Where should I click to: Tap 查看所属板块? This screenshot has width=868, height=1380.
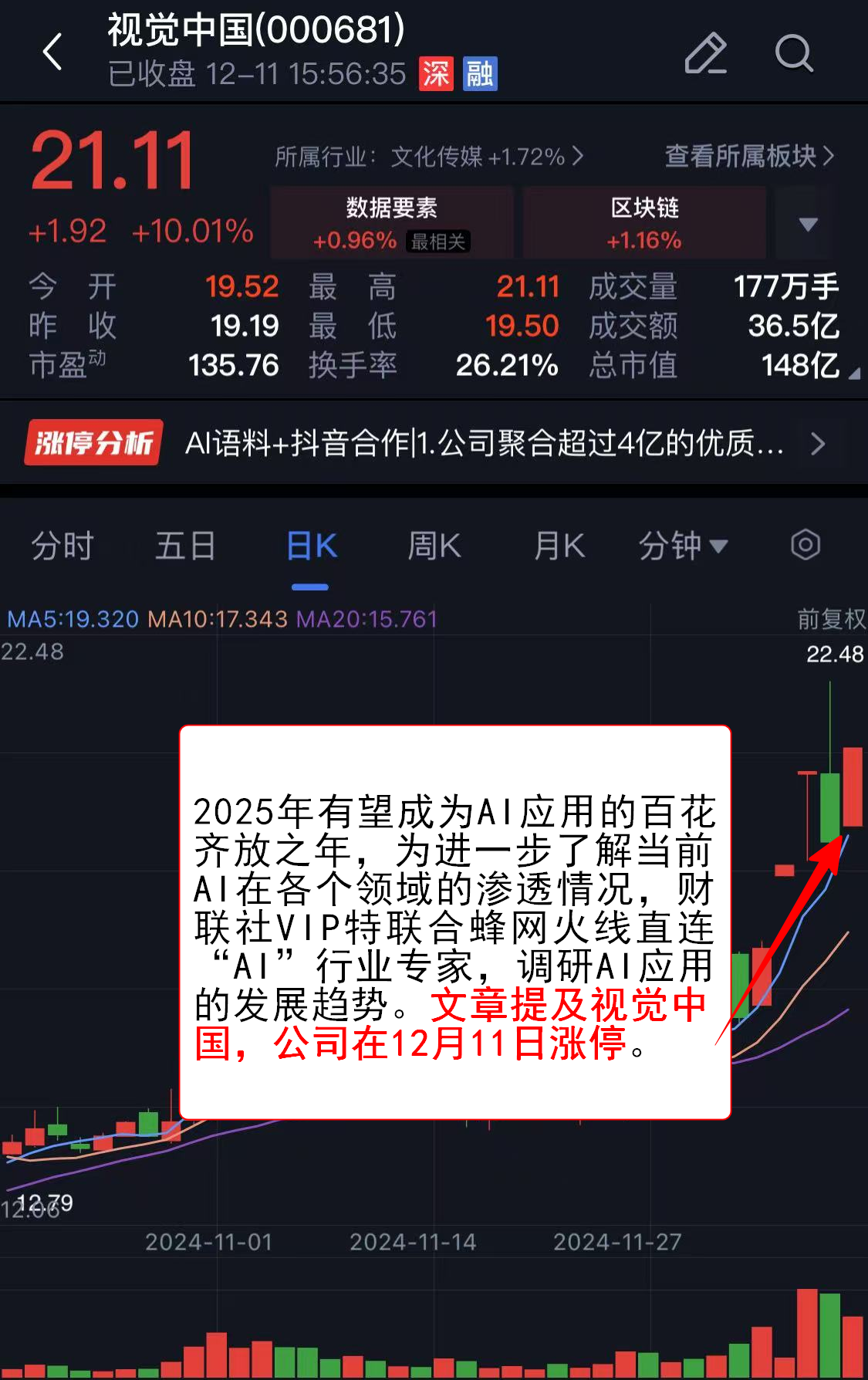pos(748,156)
